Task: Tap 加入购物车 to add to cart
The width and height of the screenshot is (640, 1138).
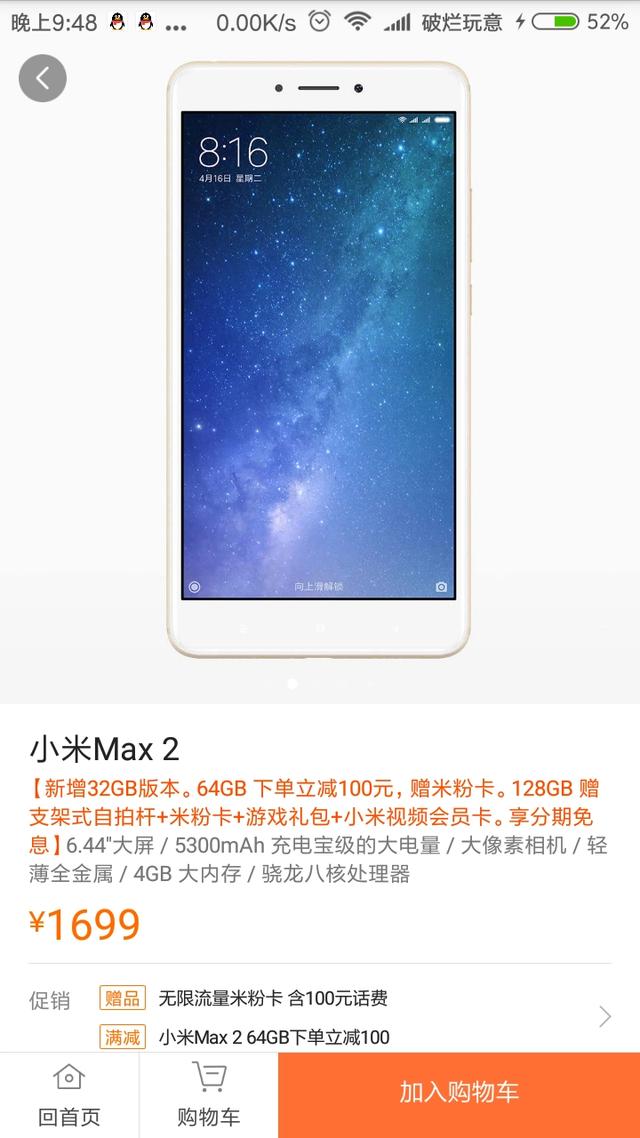Action: [x=459, y=1092]
